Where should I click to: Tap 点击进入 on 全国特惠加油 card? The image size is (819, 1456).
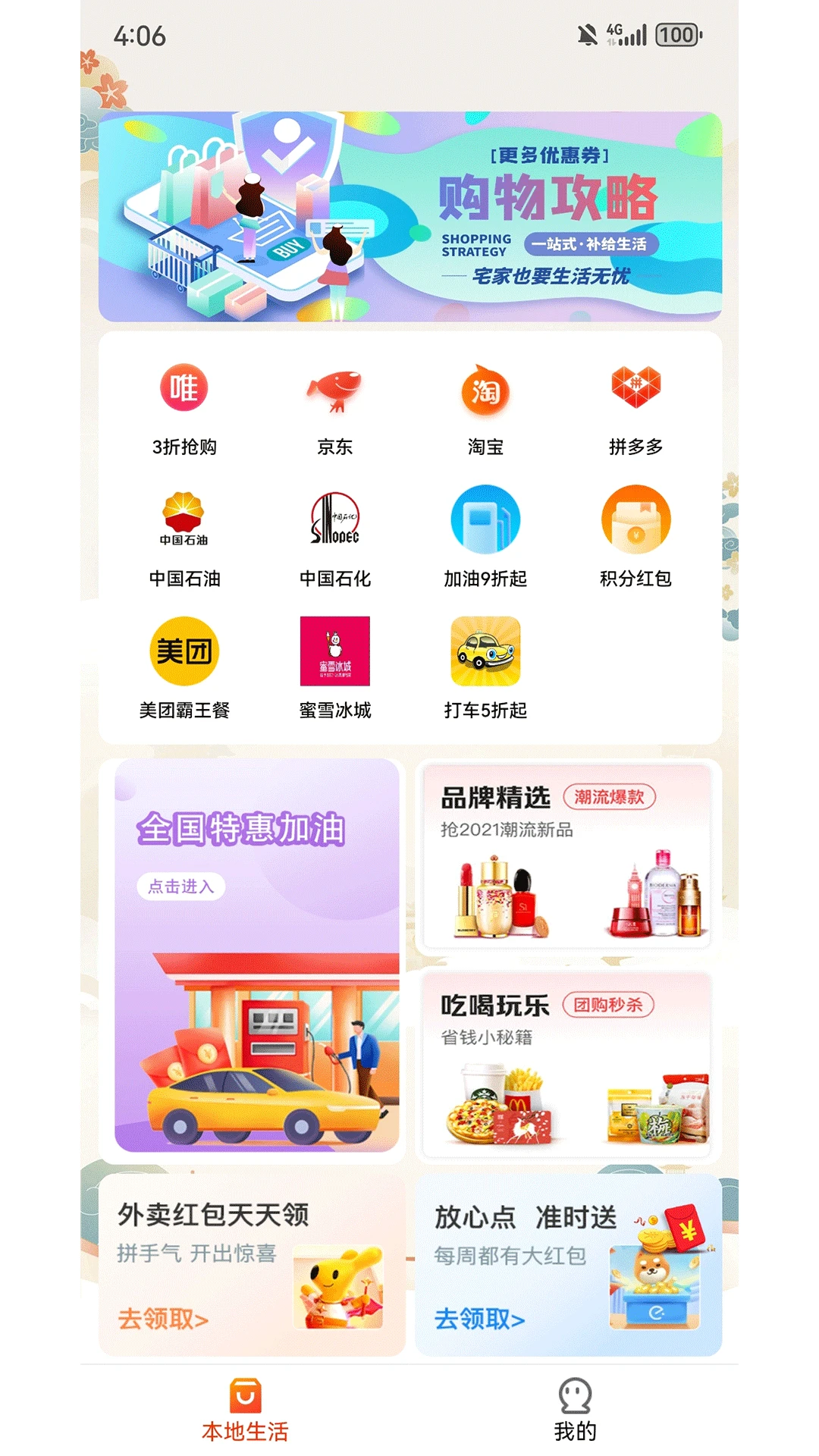coord(181,886)
